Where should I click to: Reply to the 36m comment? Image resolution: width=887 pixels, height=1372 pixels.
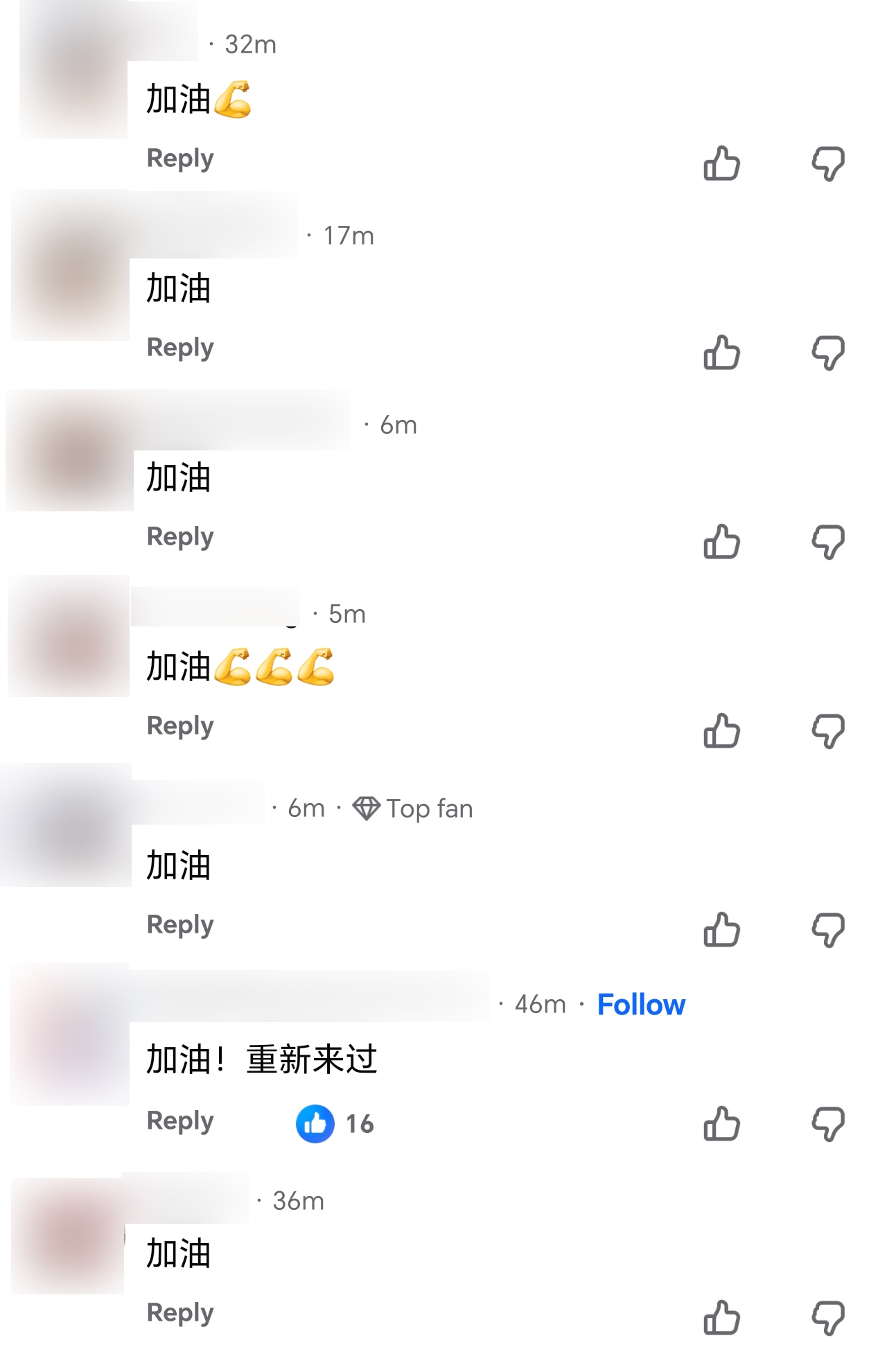[x=180, y=1312]
